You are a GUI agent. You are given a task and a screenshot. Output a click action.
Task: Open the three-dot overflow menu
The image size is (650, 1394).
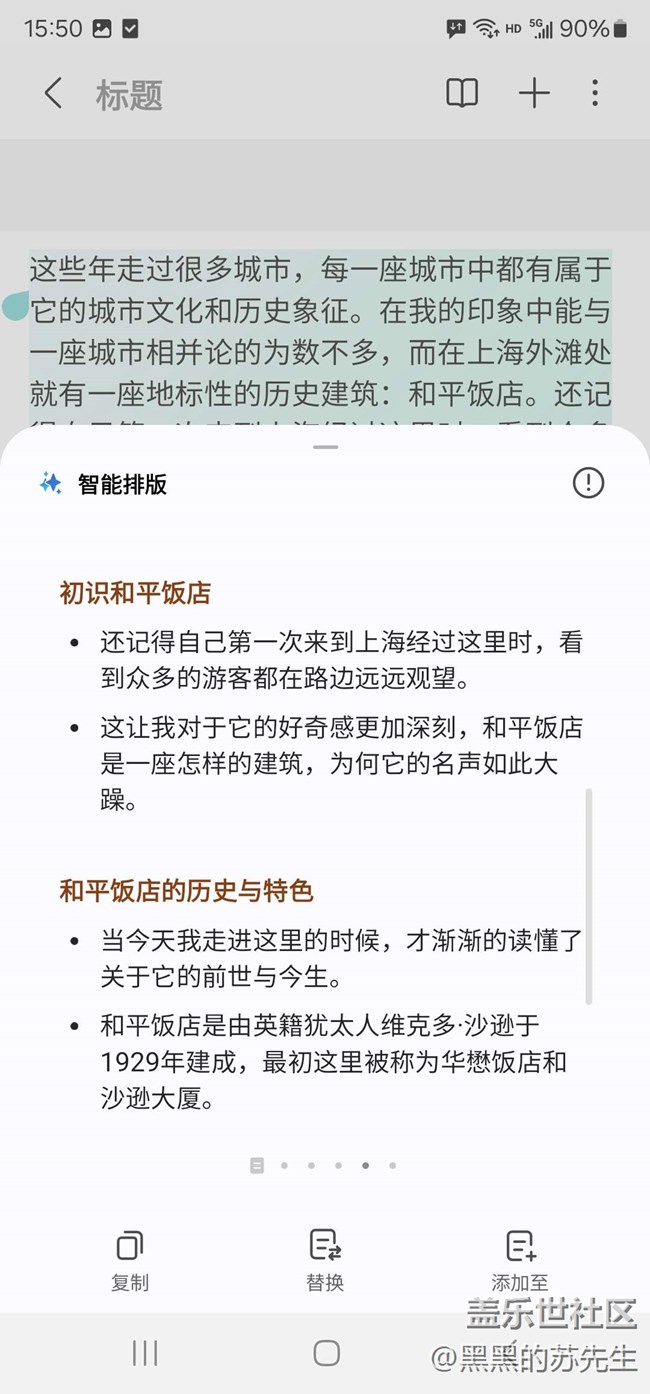595,94
